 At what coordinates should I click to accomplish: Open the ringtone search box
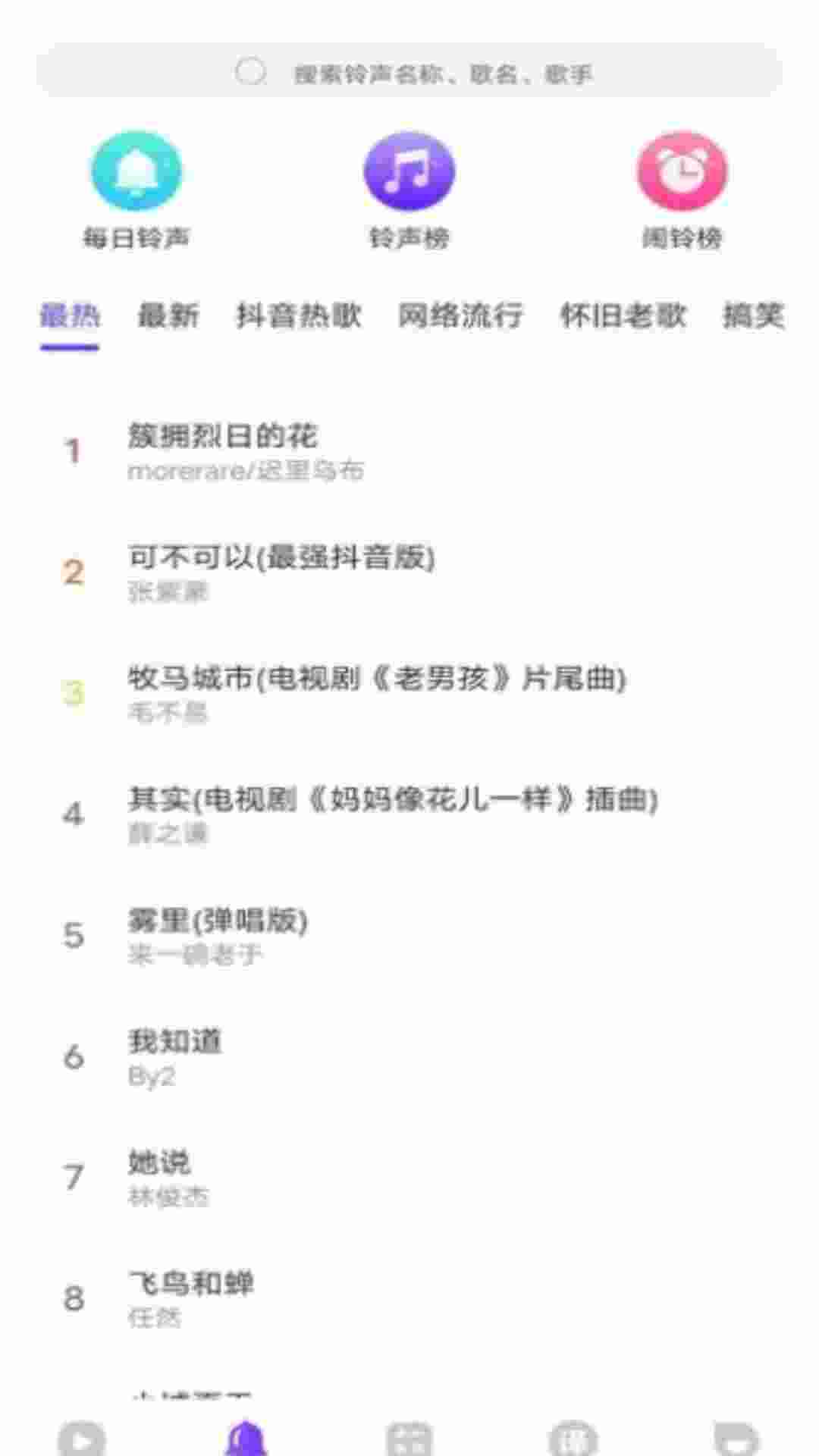click(x=409, y=73)
